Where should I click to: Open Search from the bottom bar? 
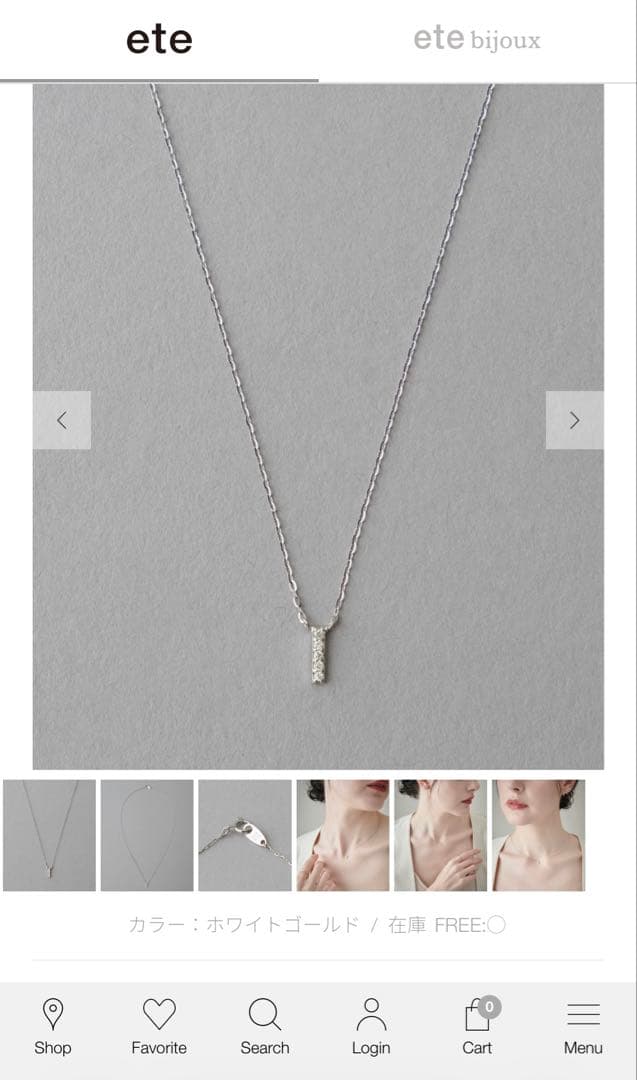click(265, 1027)
